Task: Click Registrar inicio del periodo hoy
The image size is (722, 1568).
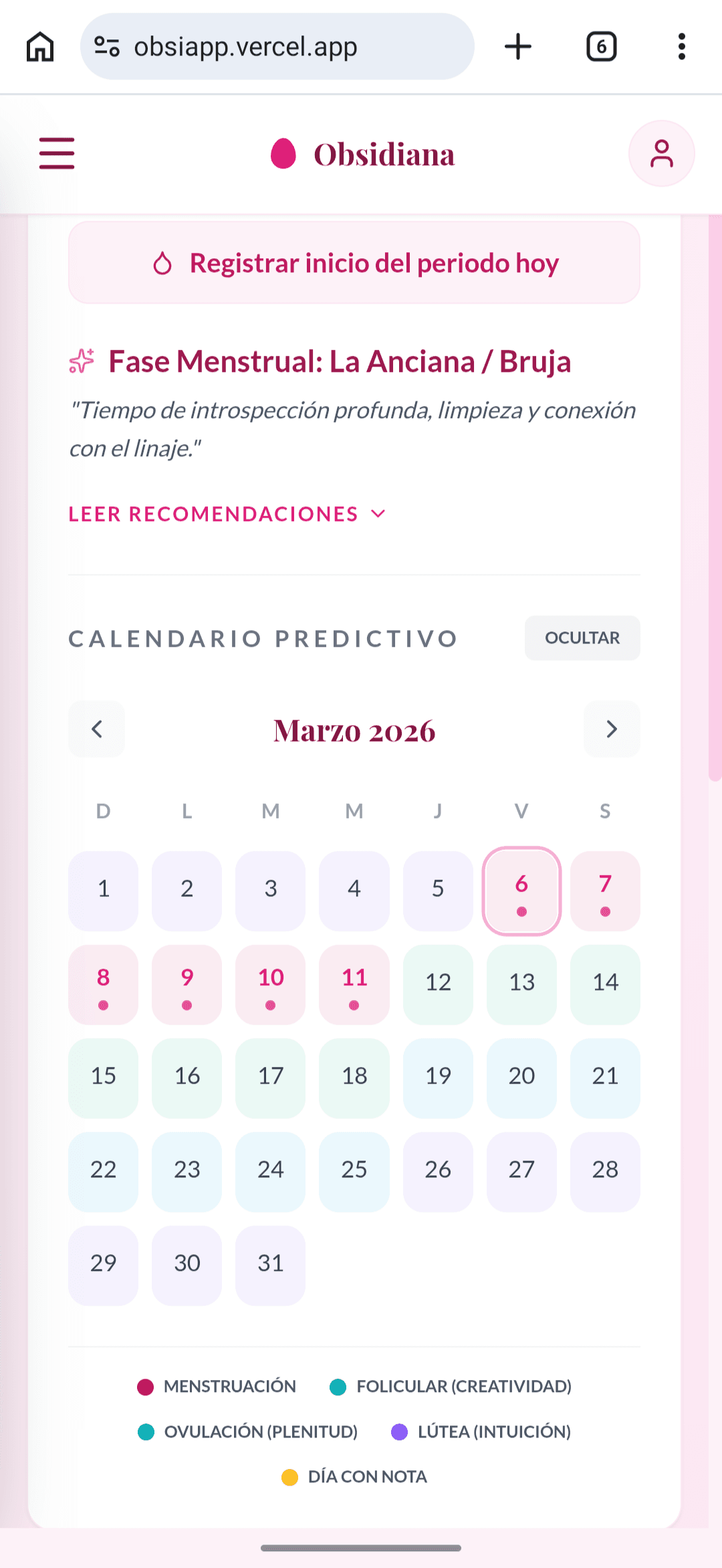Action: click(x=353, y=263)
